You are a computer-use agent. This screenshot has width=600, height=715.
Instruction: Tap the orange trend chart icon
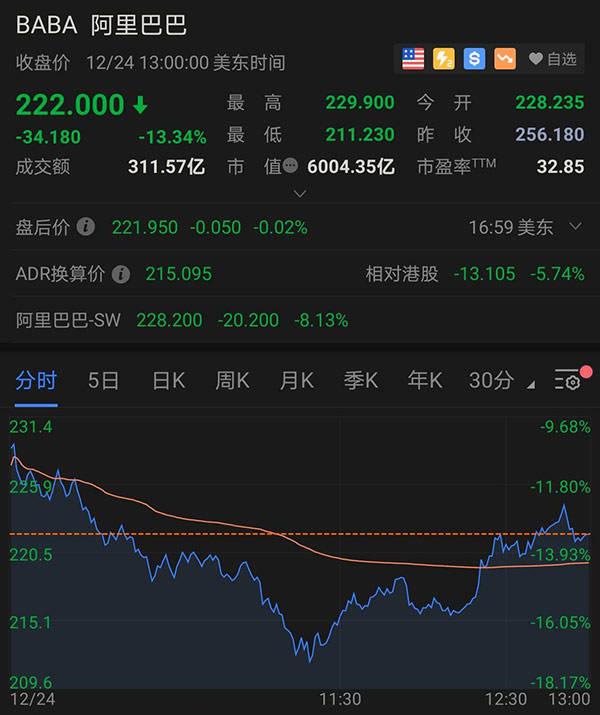pos(505,59)
